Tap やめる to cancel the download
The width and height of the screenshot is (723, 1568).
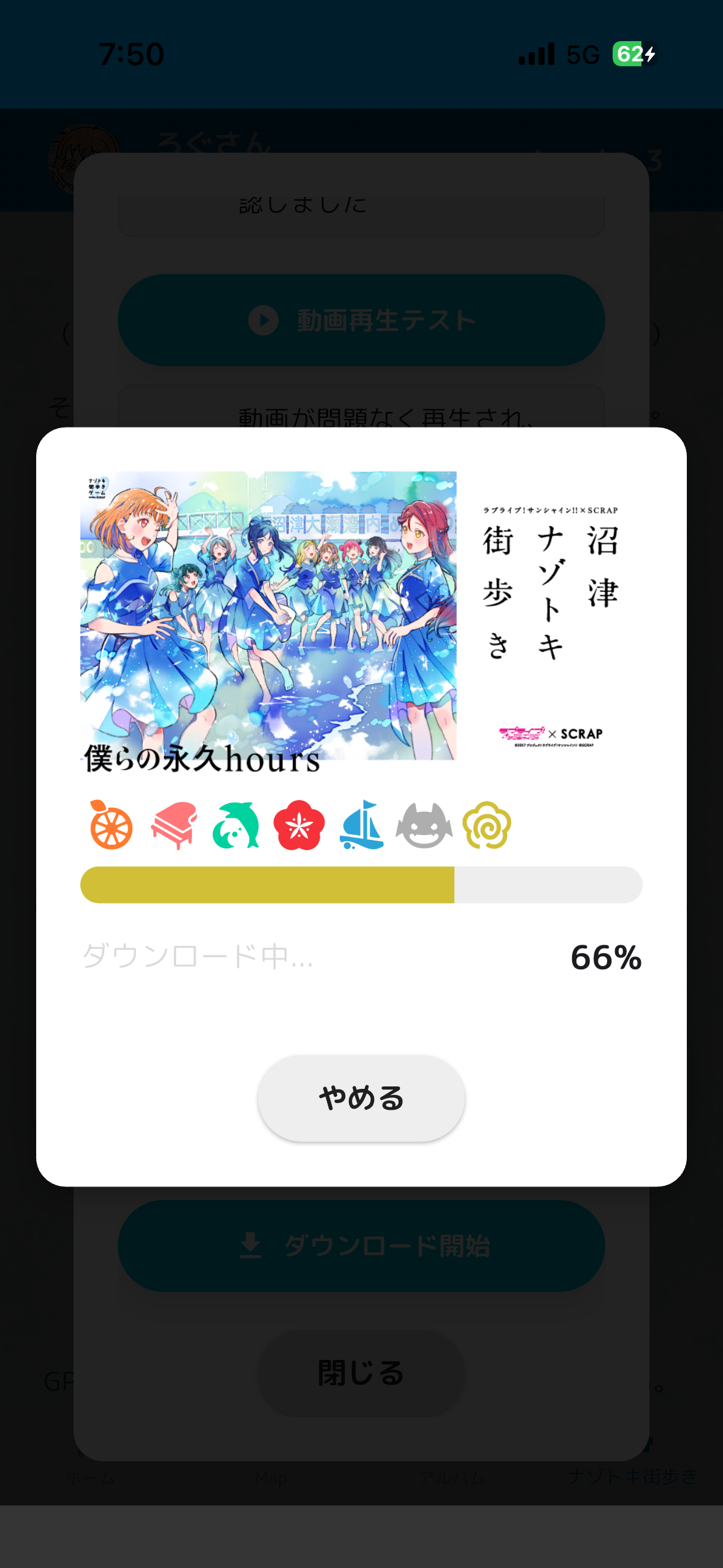361,1098
